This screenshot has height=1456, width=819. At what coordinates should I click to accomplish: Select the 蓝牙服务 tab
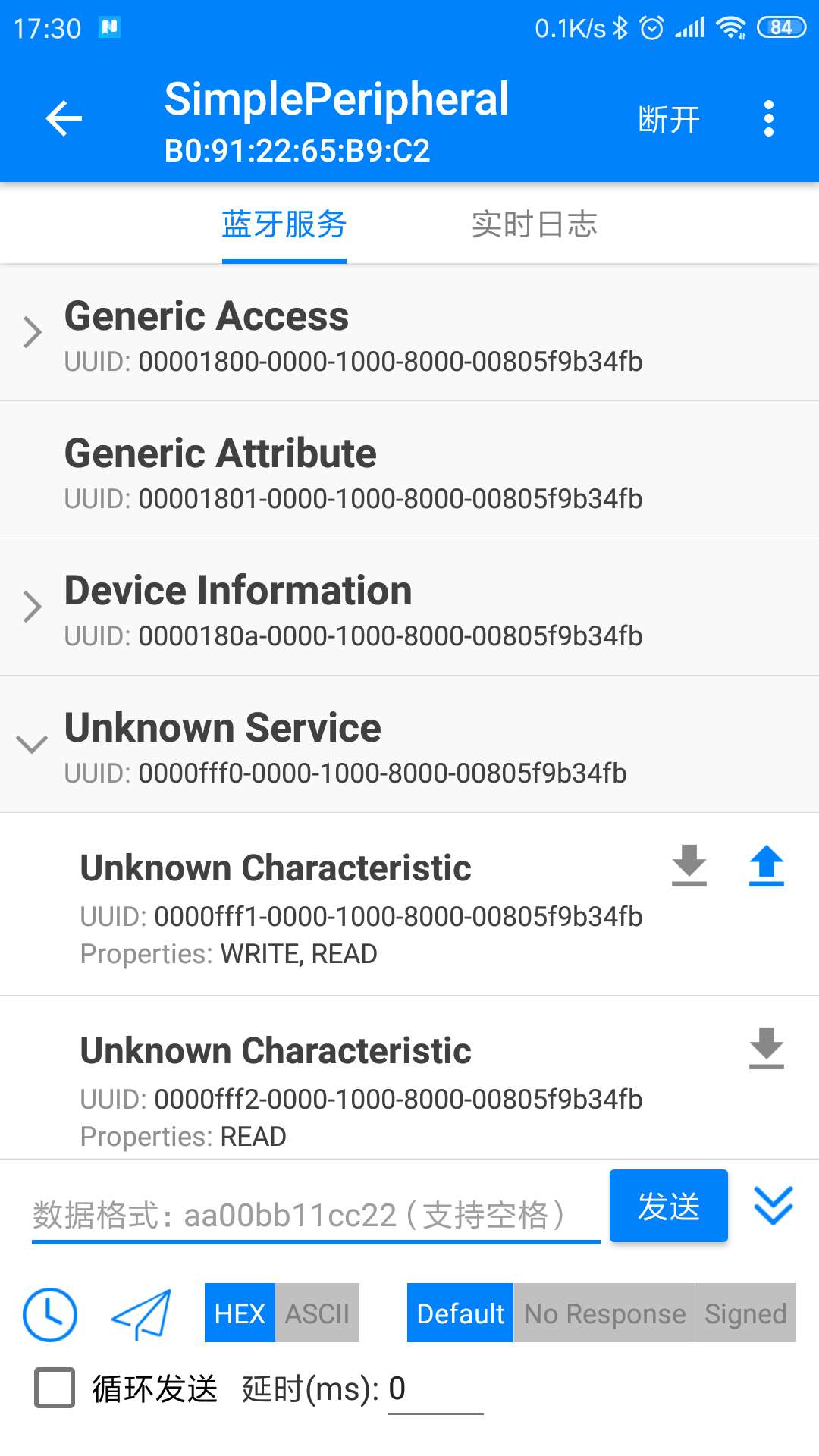(284, 224)
